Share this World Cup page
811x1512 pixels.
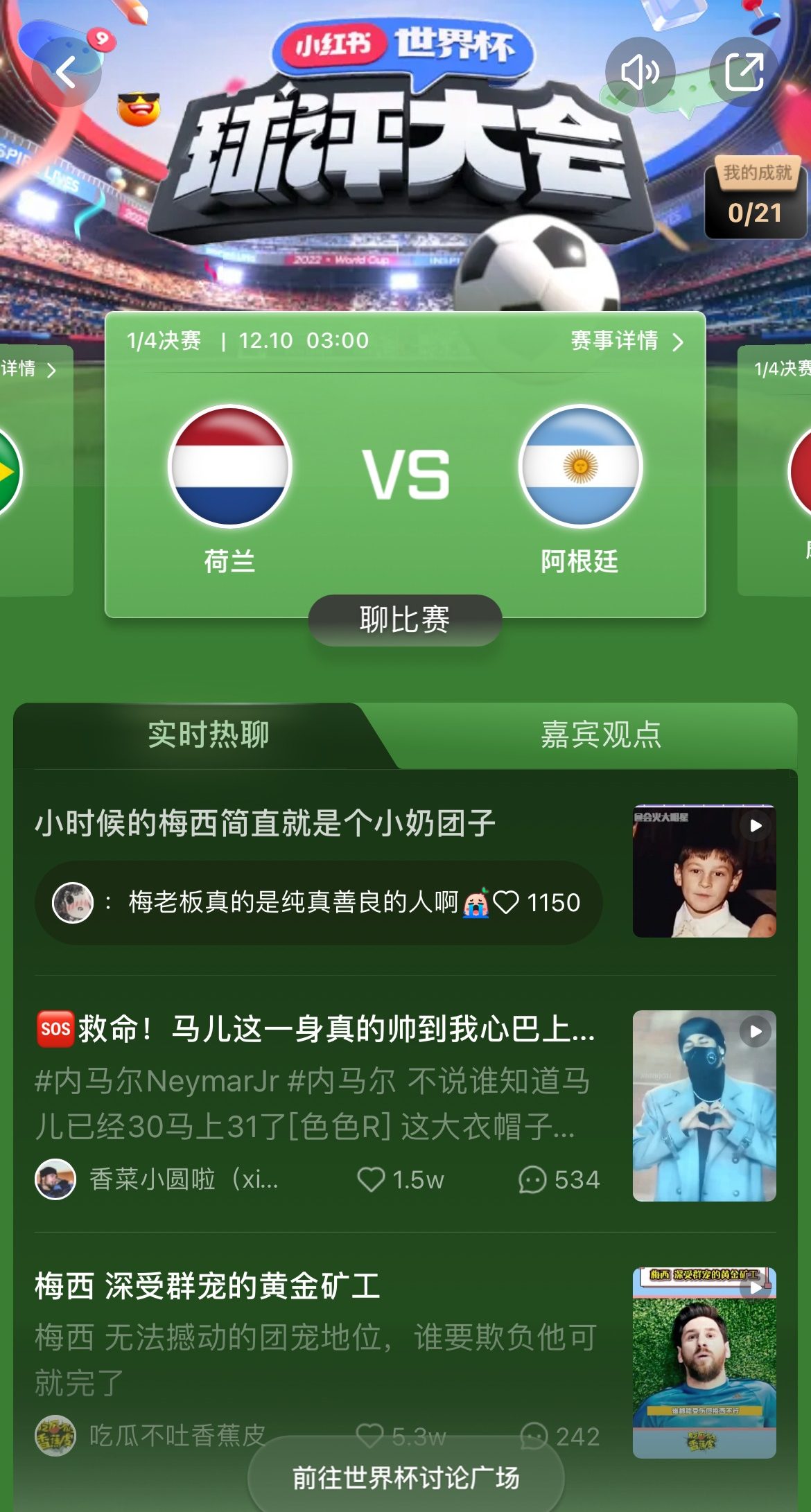click(744, 71)
